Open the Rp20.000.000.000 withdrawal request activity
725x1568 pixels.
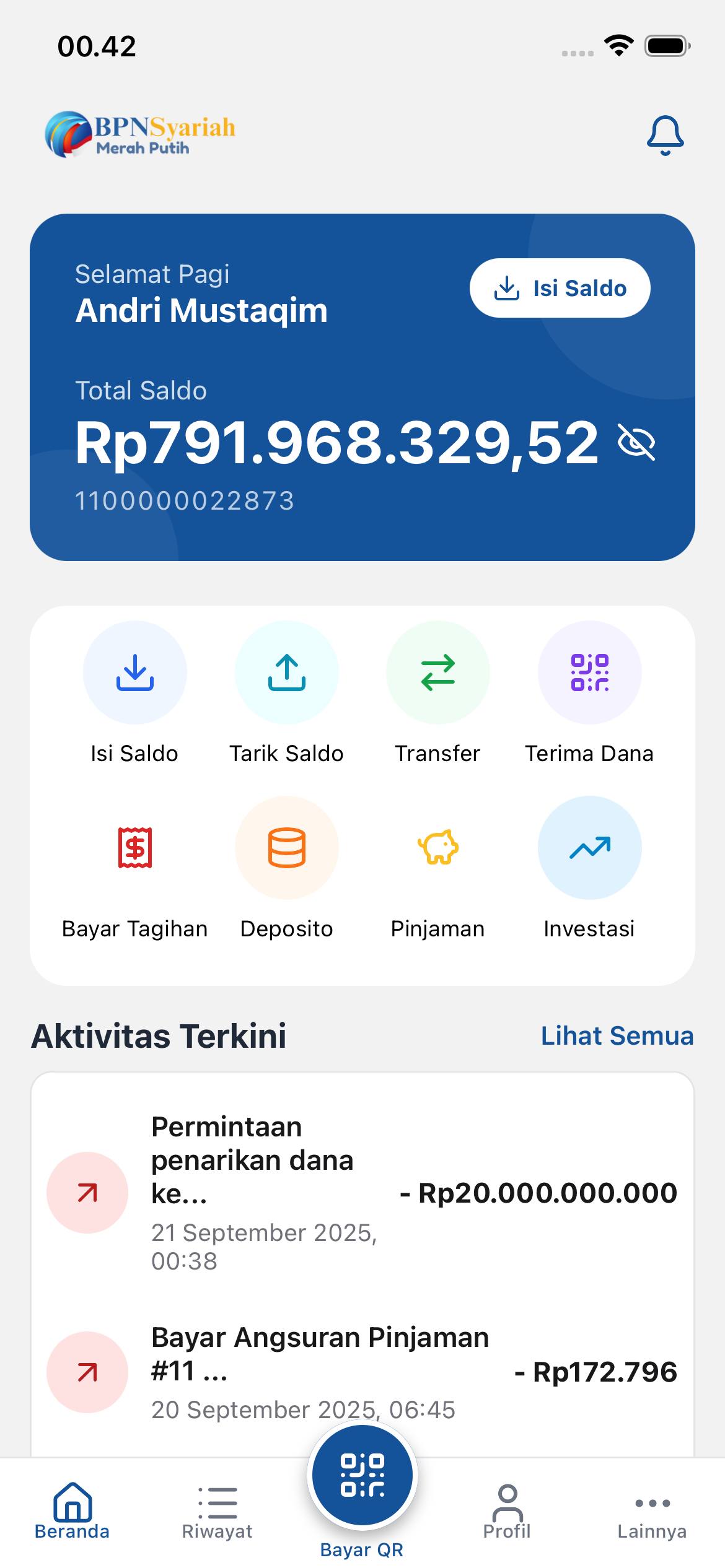(x=362, y=1193)
